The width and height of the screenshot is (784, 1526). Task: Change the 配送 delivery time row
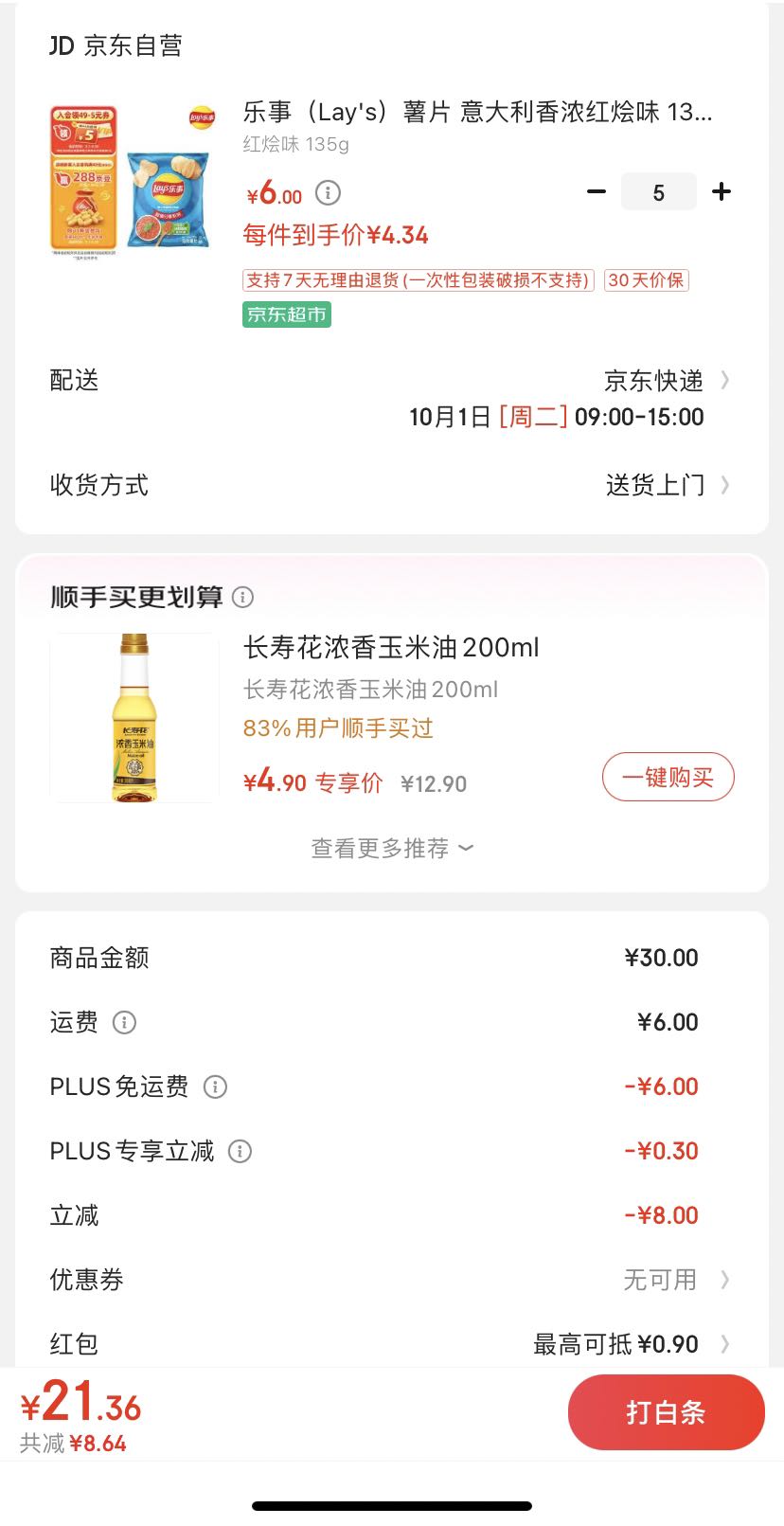392,398
